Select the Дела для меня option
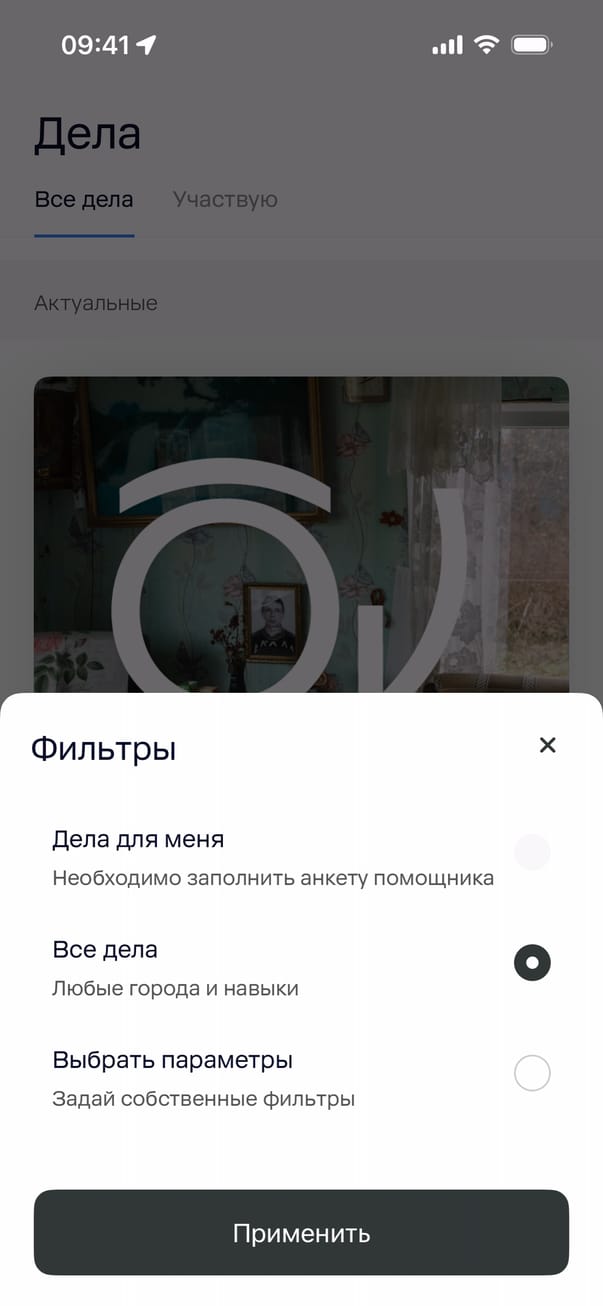Screen dimensions: 603x1306 532,853
